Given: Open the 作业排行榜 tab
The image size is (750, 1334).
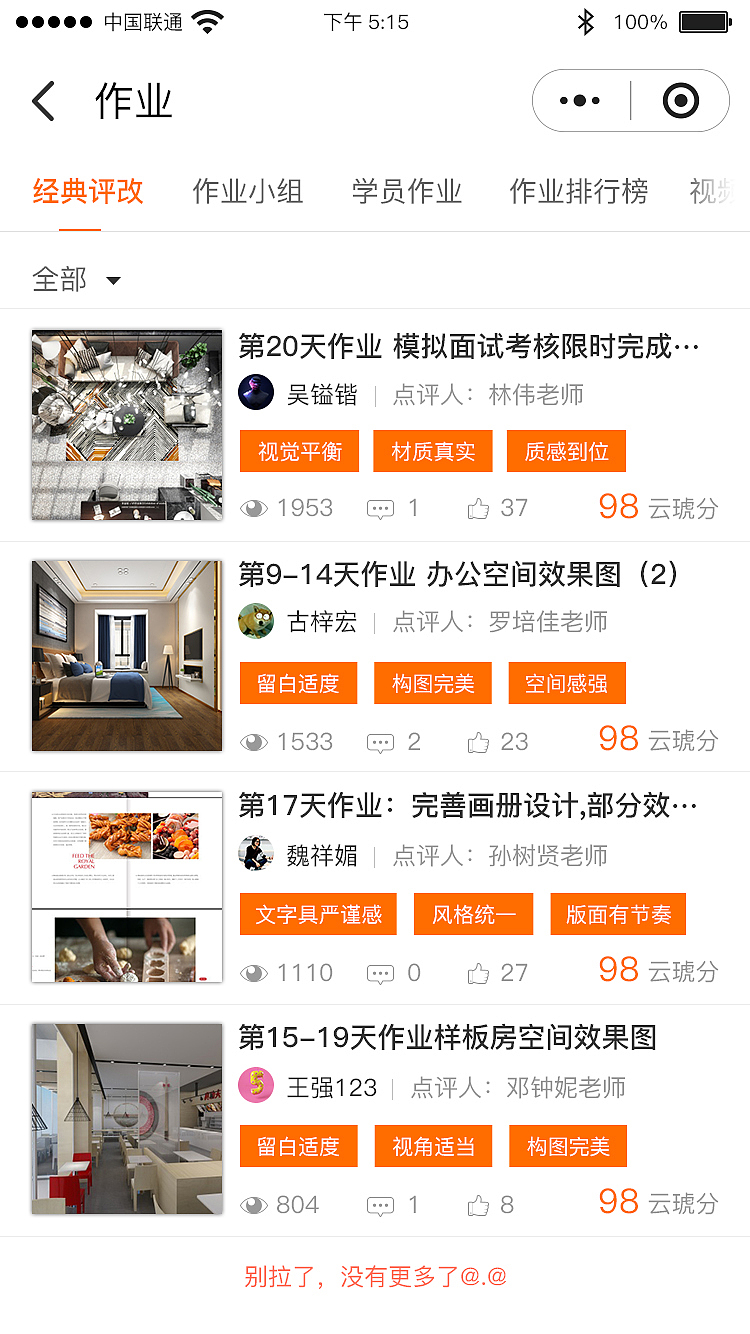Looking at the screenshot, I should (x=578, y=190).
